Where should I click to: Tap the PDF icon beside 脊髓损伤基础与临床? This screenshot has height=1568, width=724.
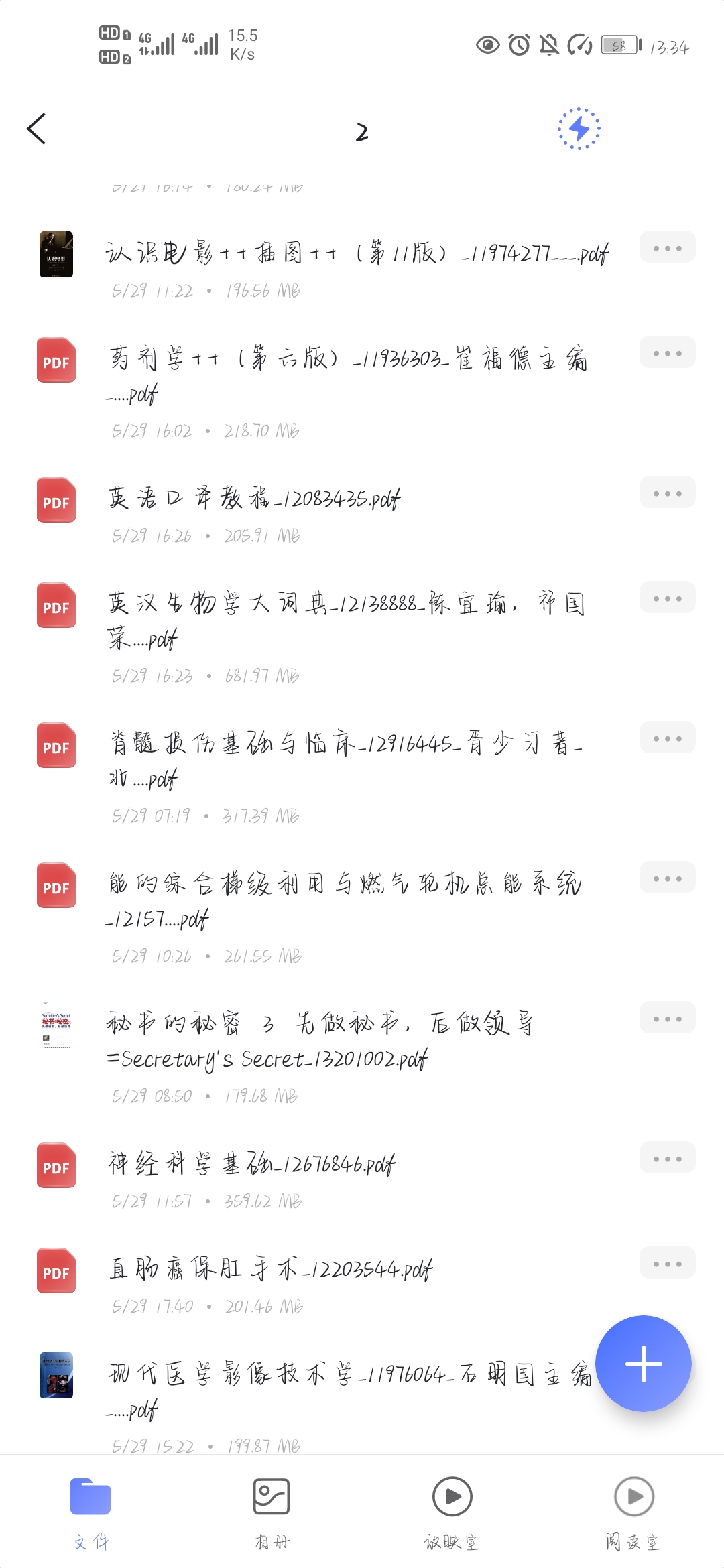pyautogui.click(x=56, y=746)
